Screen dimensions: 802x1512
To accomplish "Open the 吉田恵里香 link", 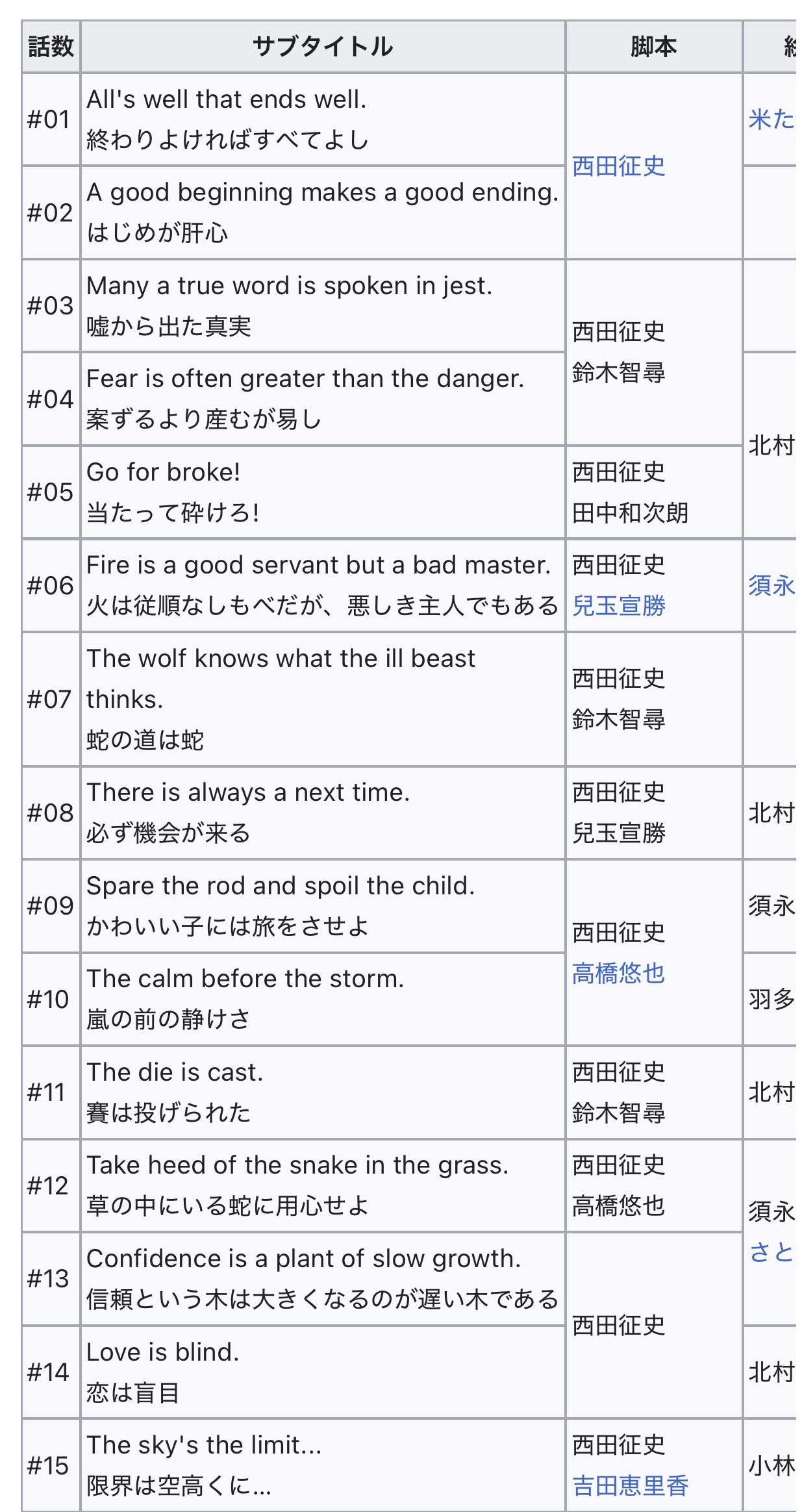I will click(630, 1485).
